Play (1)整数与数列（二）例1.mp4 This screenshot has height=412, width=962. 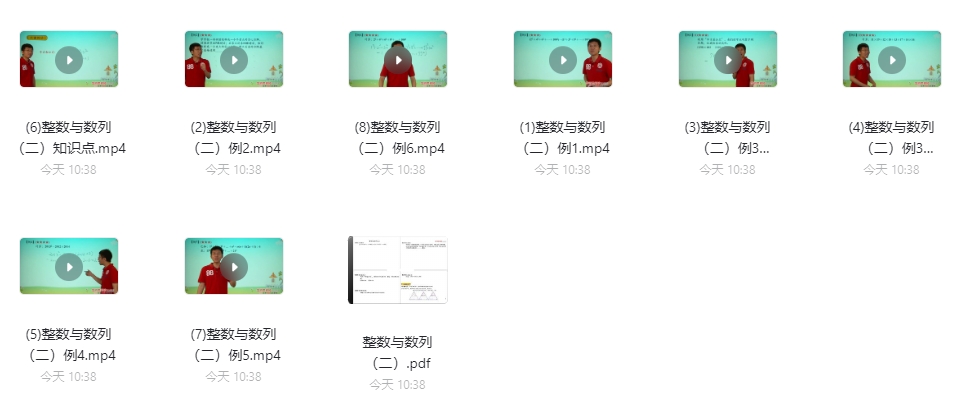click(562, 59)
